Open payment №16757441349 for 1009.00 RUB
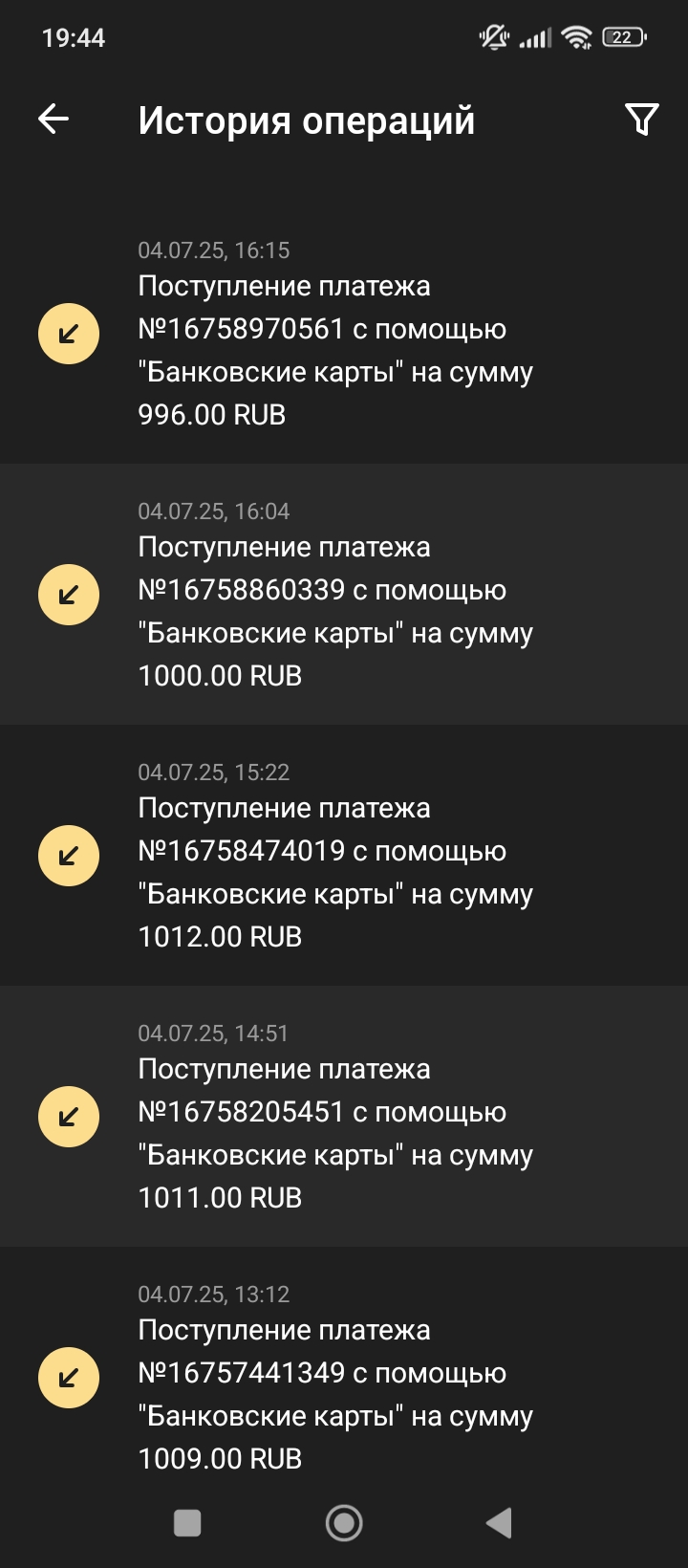Screen dimensions: 688x1568 344,1377
